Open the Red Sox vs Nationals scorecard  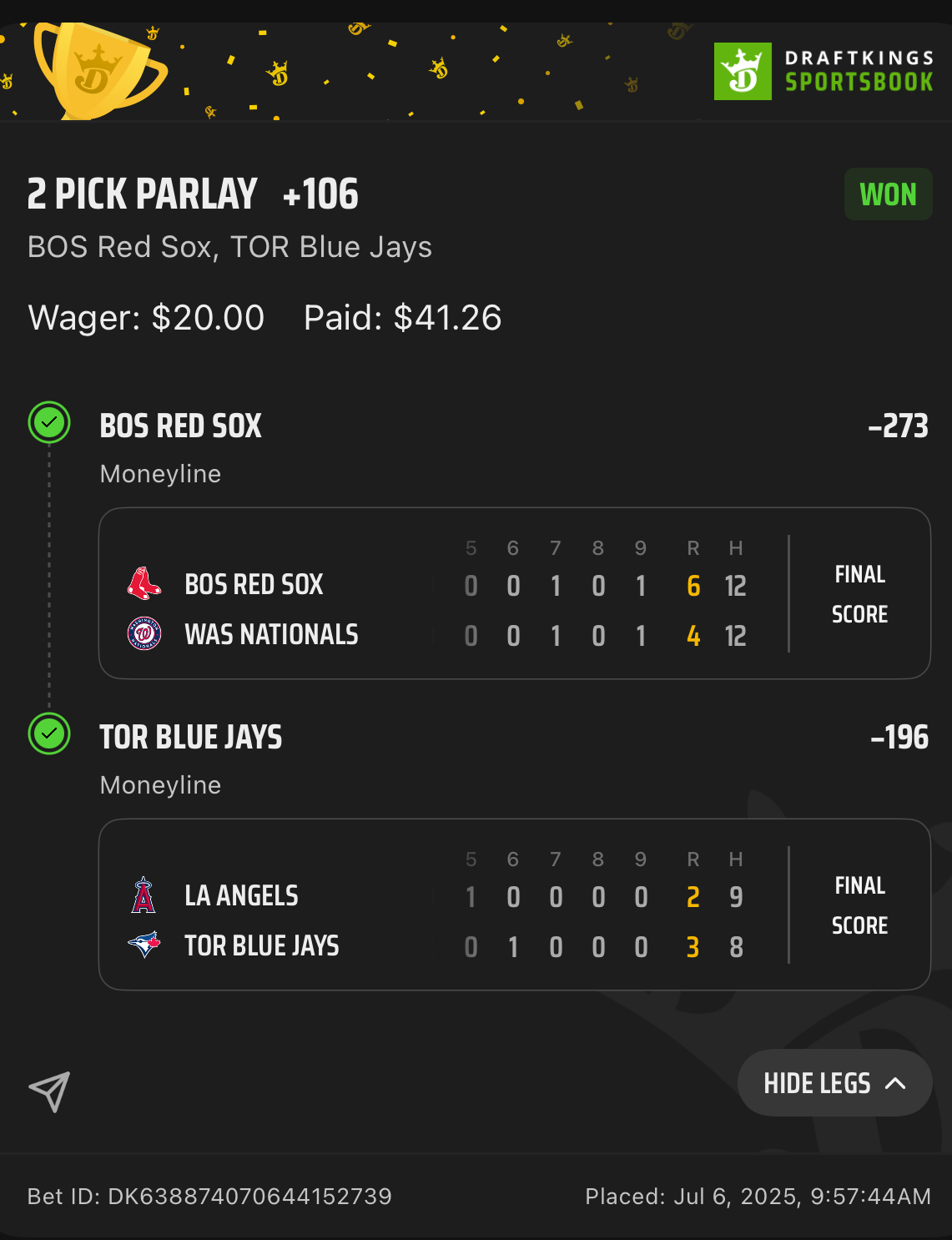point(514,593)
